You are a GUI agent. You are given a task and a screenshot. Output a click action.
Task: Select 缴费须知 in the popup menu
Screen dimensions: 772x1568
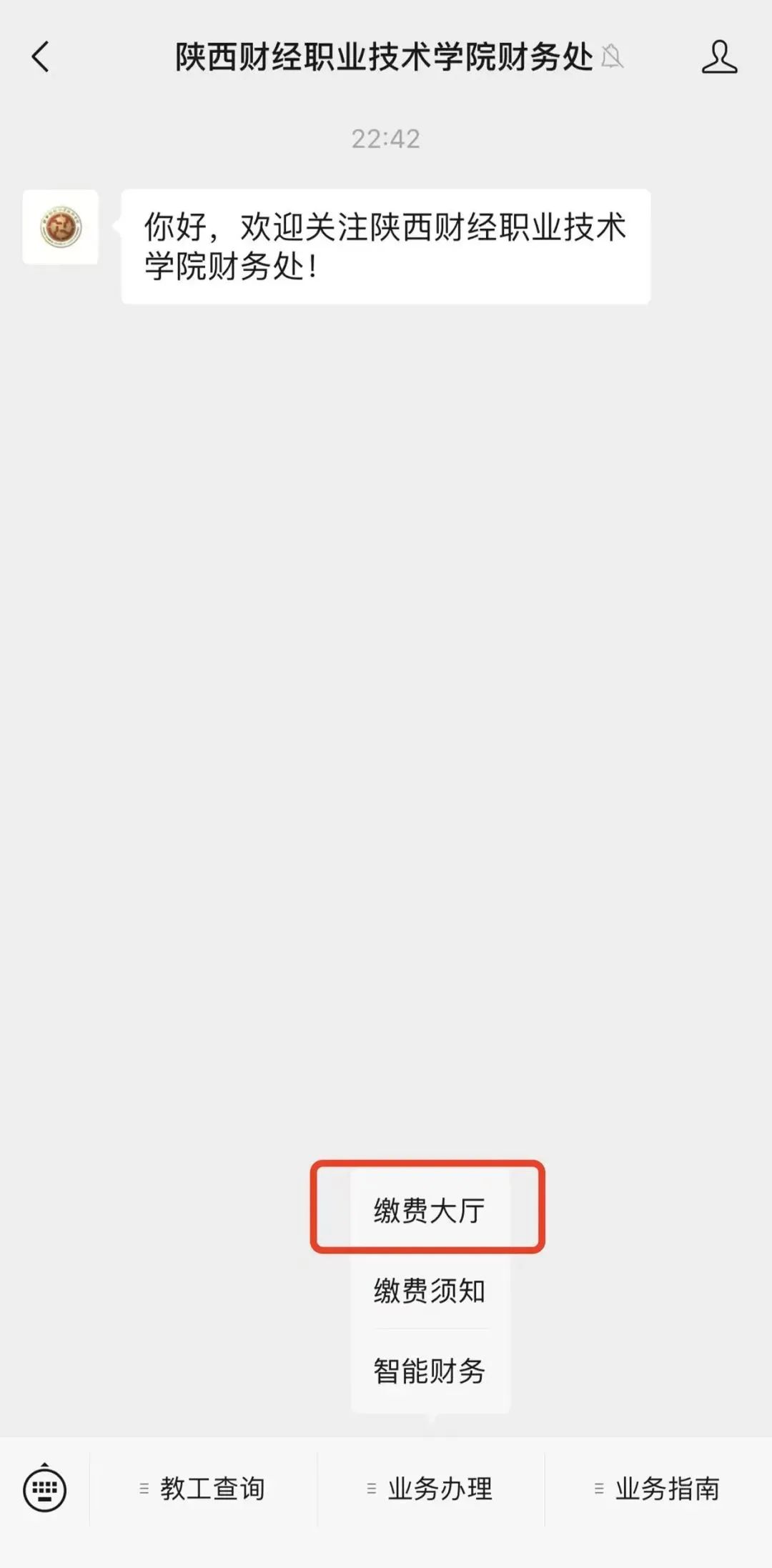429,1291
